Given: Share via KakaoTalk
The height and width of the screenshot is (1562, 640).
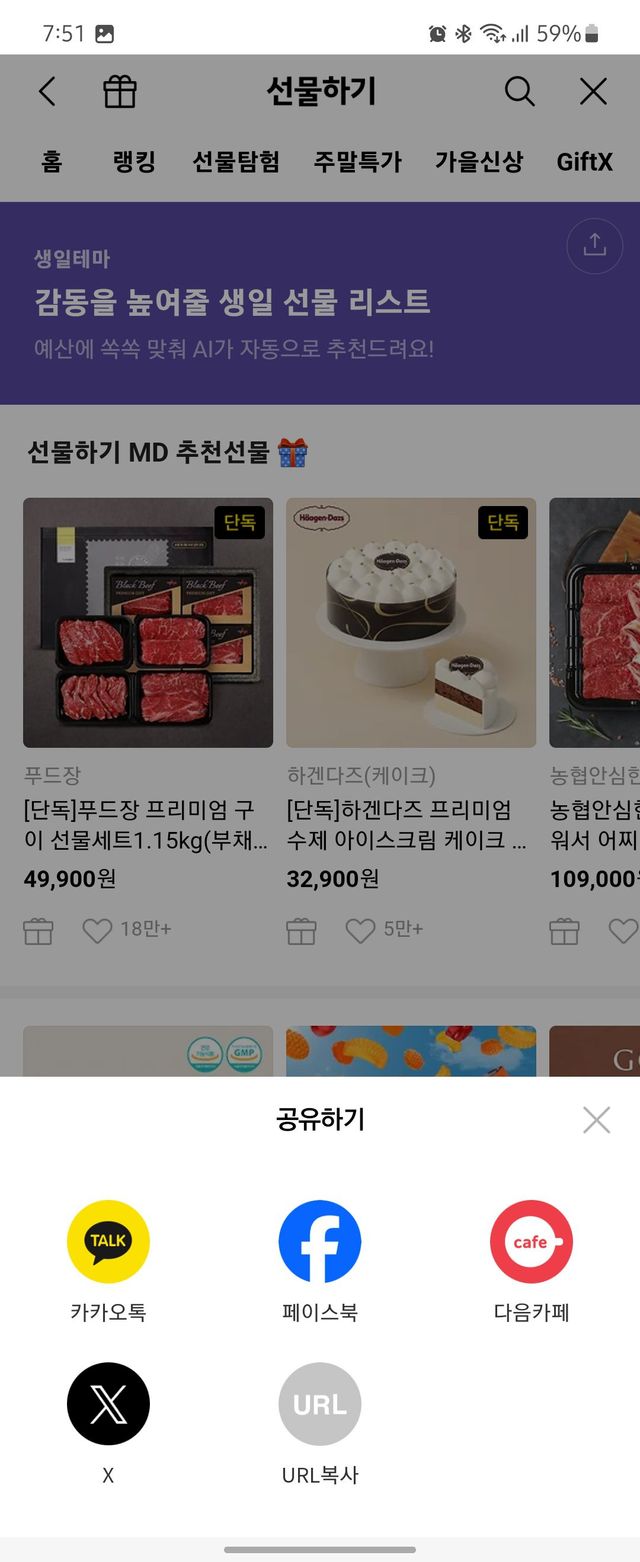Looking at the screenshot, I should point(108,1241).
